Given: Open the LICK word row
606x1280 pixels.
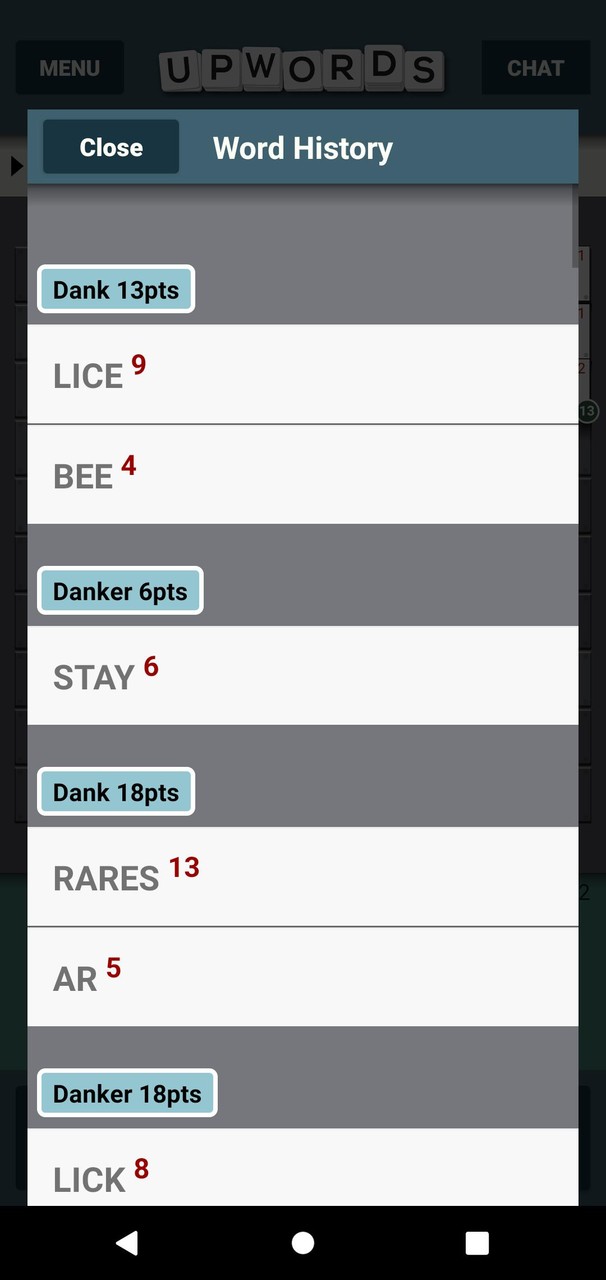Looking at the screenshot, I should [x=302, y=1172].
